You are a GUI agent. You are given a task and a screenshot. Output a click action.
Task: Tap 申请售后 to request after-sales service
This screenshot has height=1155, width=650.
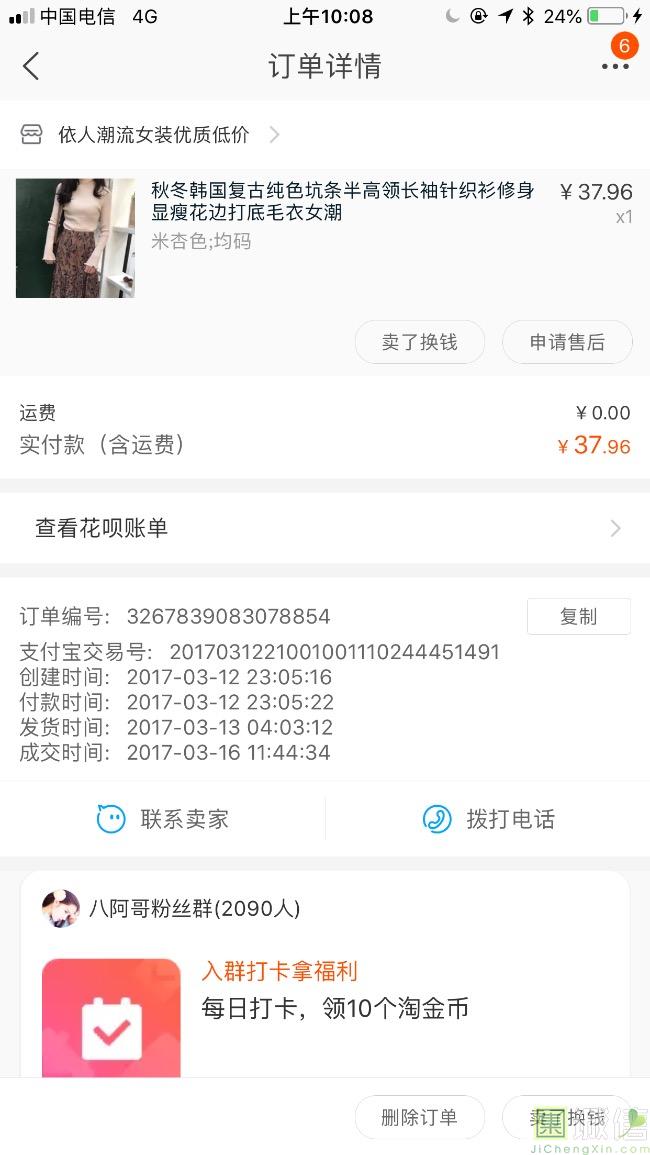click(x=567, y=342)
